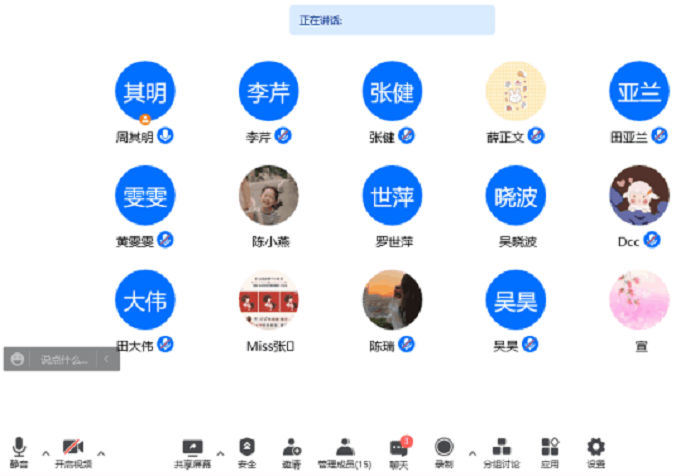Open breakout rooms (分组讨论)
The image size is (700, 476).
click(502, 450)
